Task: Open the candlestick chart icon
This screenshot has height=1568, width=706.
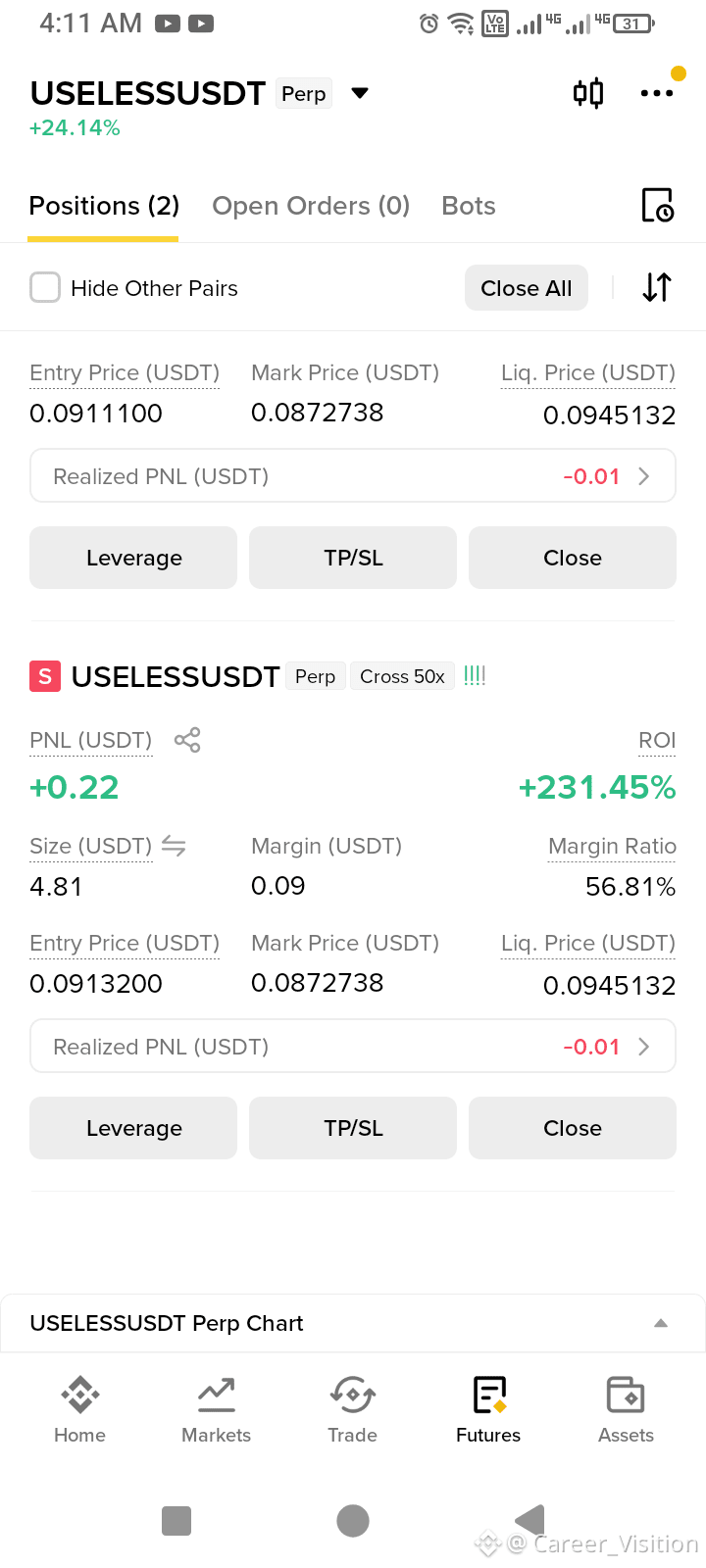Action: (x=588, y=93)
